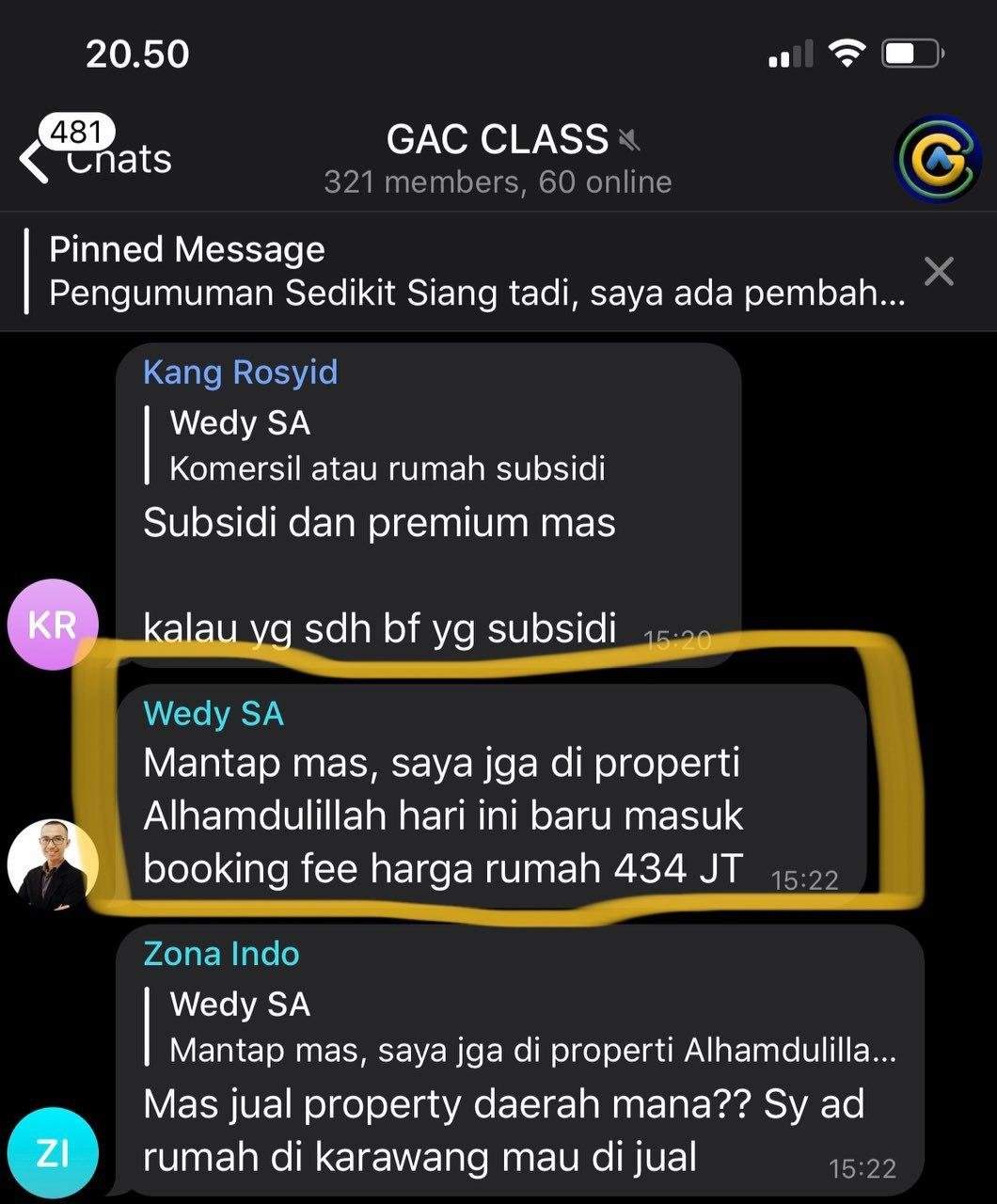Open Zona Indo's ZI avatar profile
Viewport: 997px width, 1204px height.
pyautogui.click(x=53, y=1153)
